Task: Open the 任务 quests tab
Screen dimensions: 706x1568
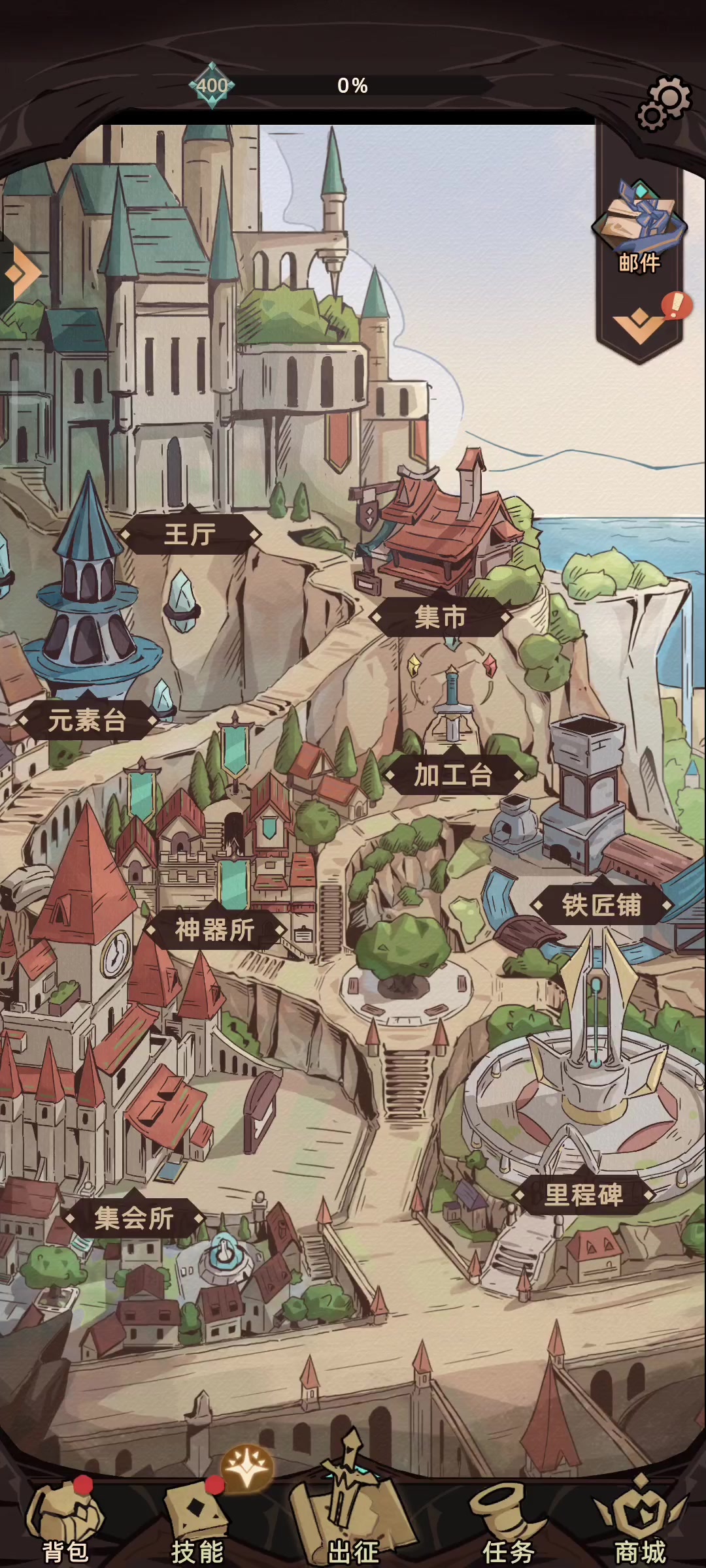Action: click(508, 1522)
